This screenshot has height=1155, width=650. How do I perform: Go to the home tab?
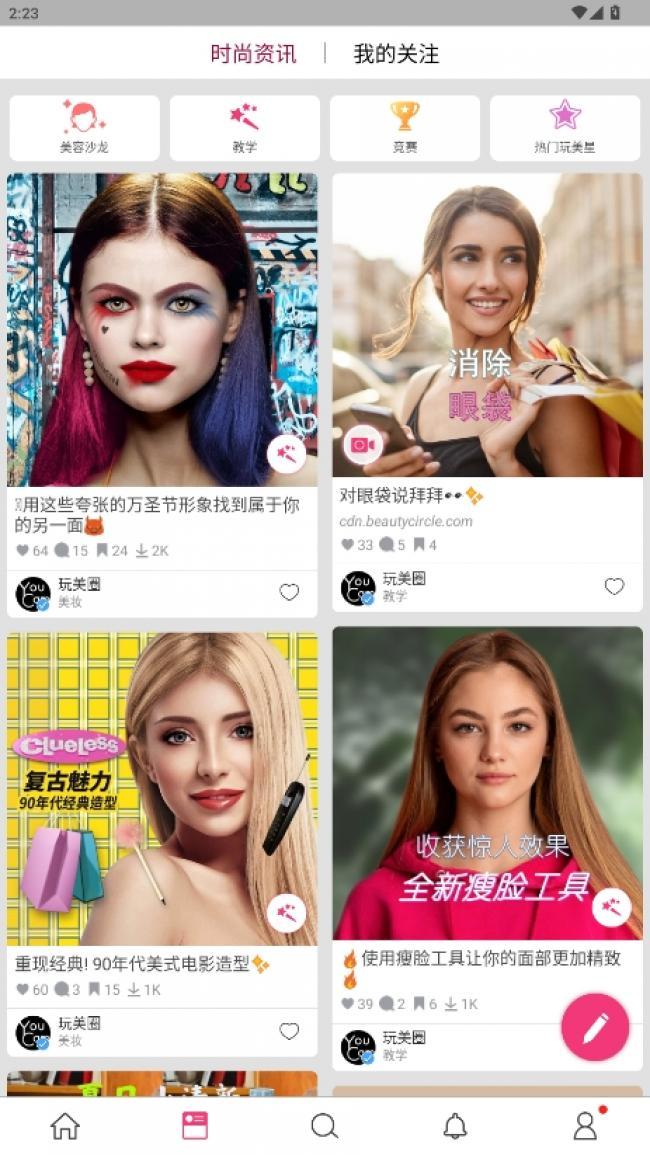(65, 1126)
